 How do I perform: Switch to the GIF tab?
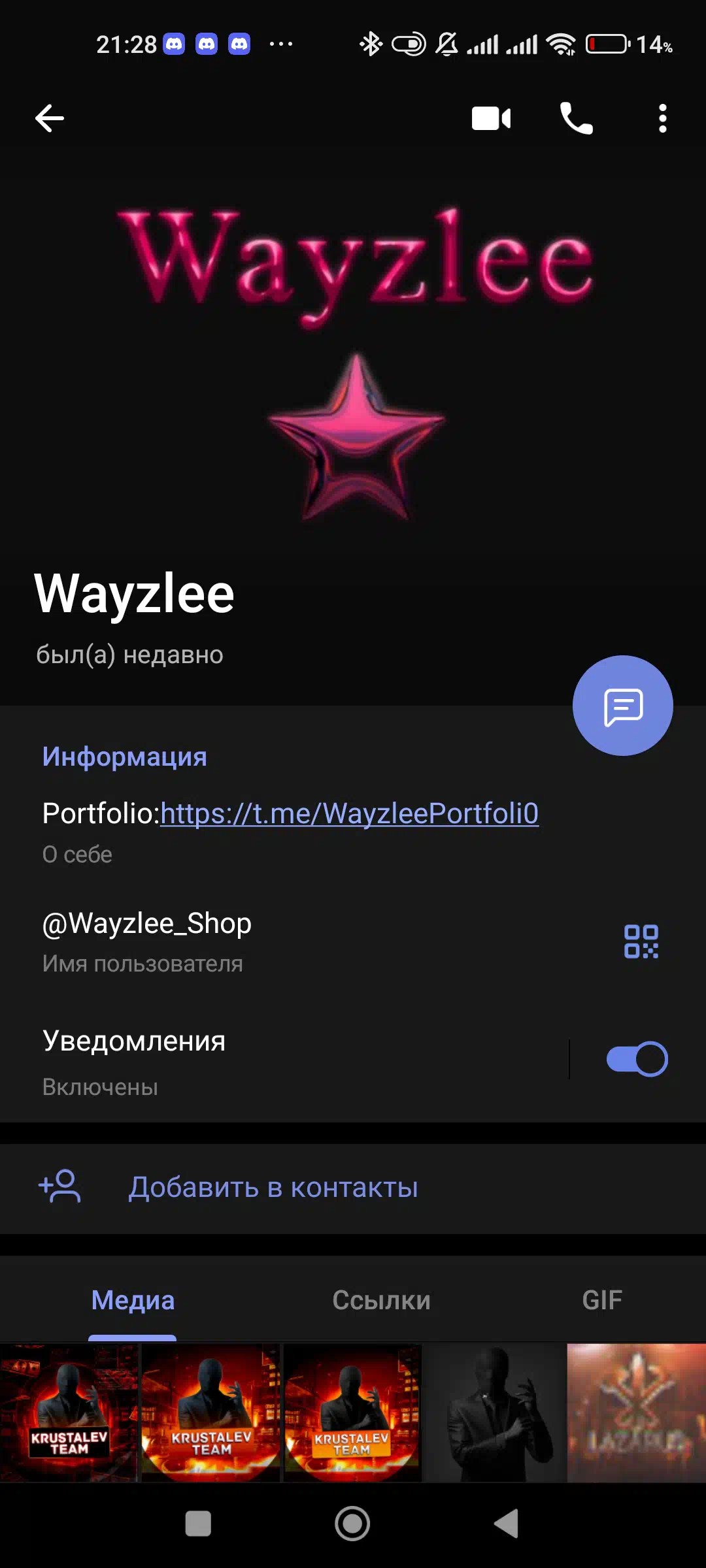602,1300
